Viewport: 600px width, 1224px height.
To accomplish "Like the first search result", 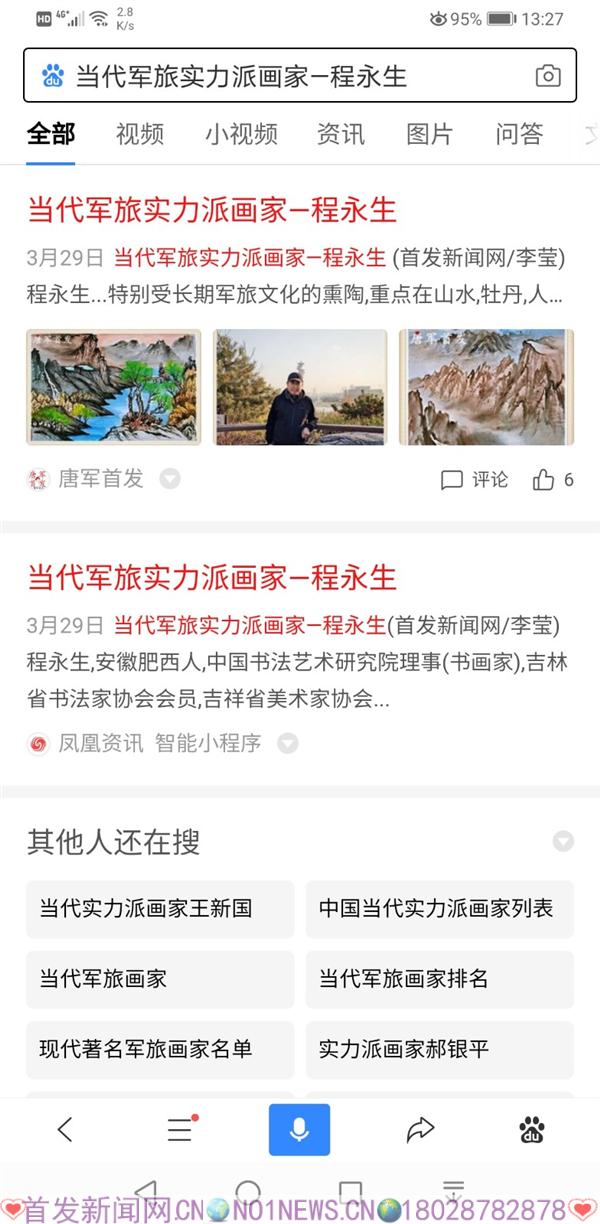I will coord(552,480).
